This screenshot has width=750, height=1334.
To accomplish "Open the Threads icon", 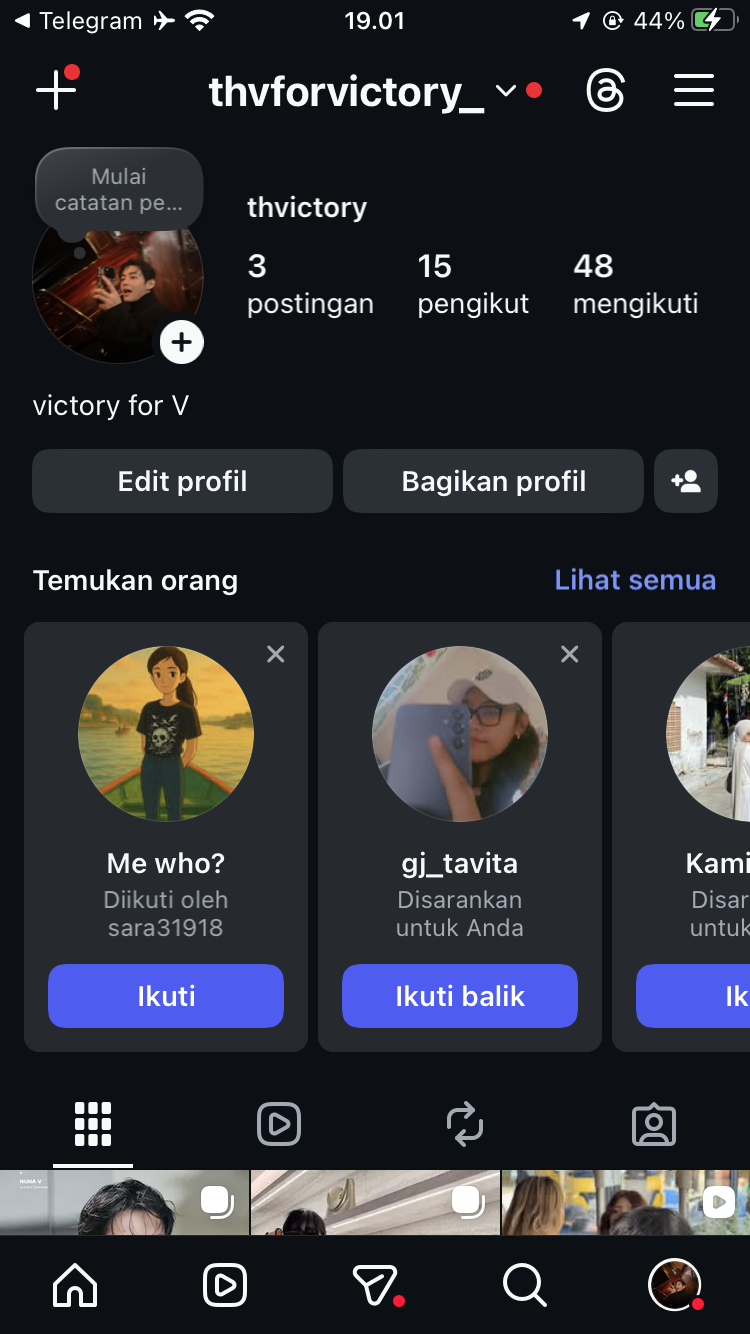I will [605, 92].
